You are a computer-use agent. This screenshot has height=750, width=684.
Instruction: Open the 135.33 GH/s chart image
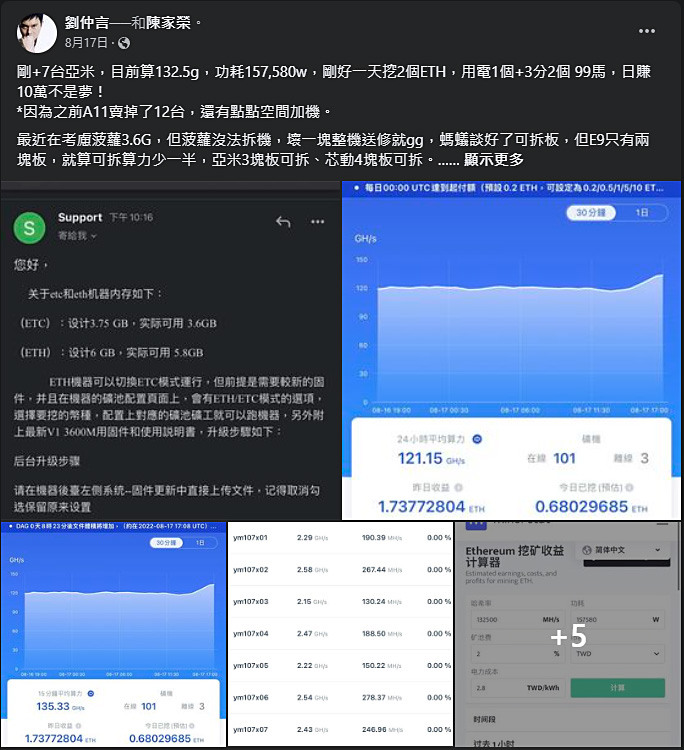(113, 635)
